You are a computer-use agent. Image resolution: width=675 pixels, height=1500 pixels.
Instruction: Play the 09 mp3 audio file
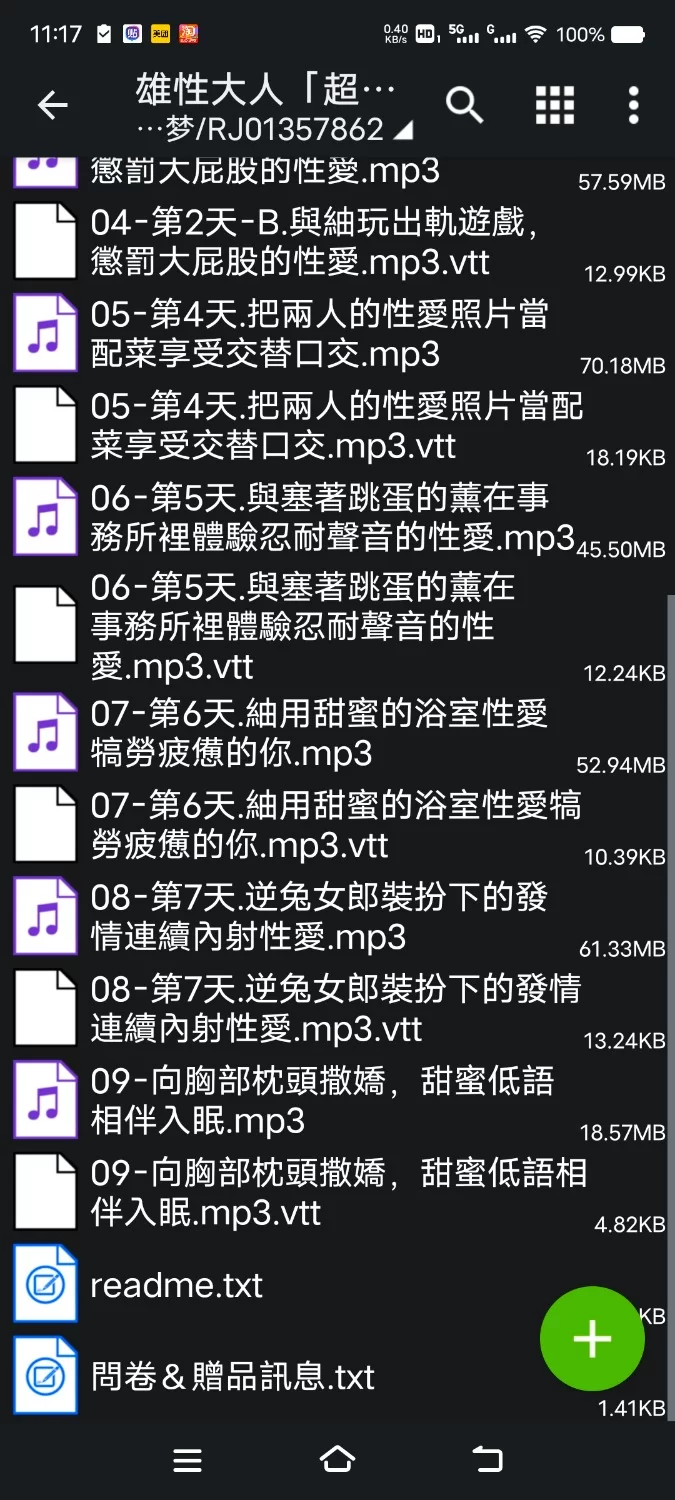[320, 1100]
